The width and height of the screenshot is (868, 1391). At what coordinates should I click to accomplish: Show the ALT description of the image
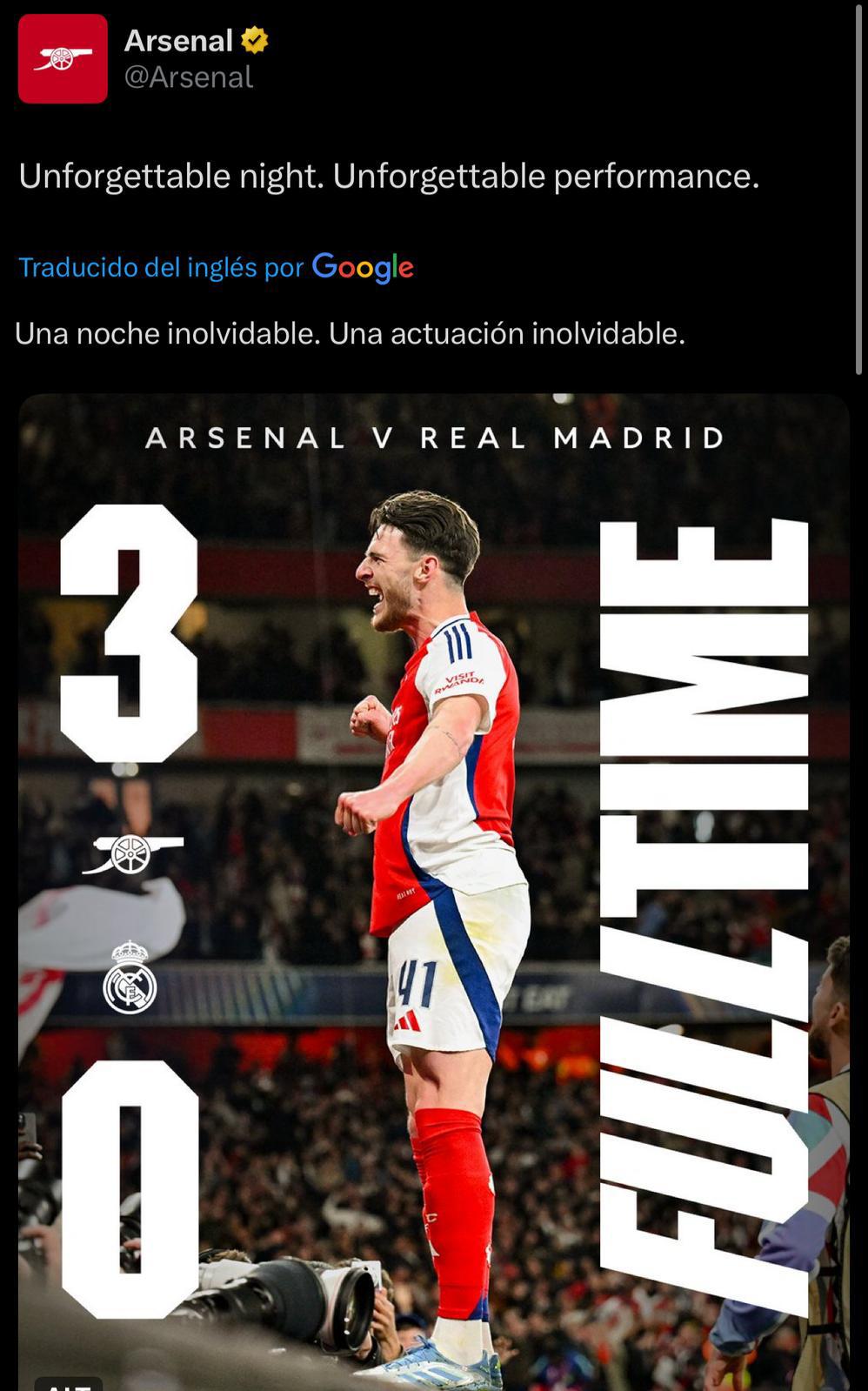tap(68, 1383)
